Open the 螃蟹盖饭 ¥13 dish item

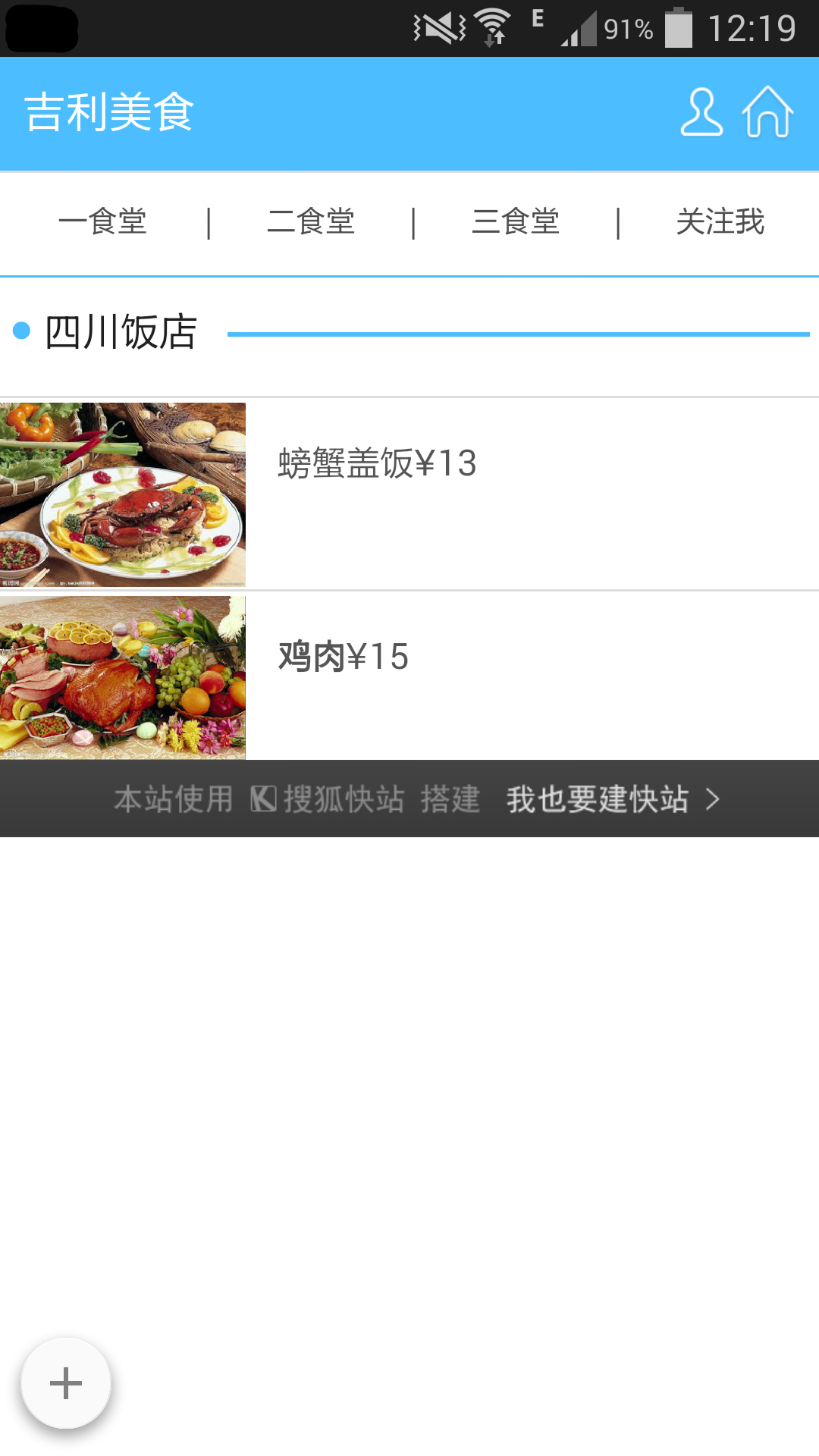(x=409, y=494)
